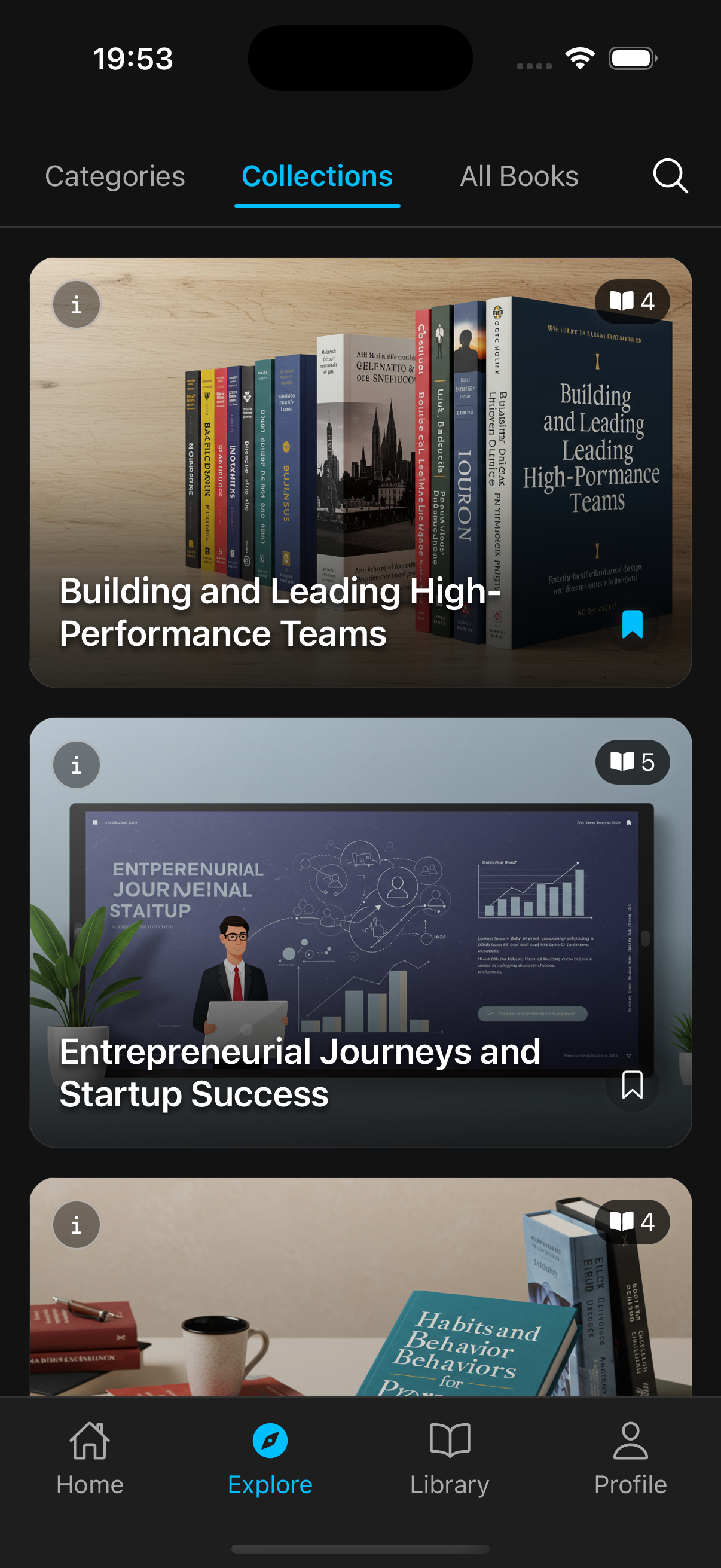Open the search icon
The height and width of the screenshot is (1568, 721).
[670, 176]
